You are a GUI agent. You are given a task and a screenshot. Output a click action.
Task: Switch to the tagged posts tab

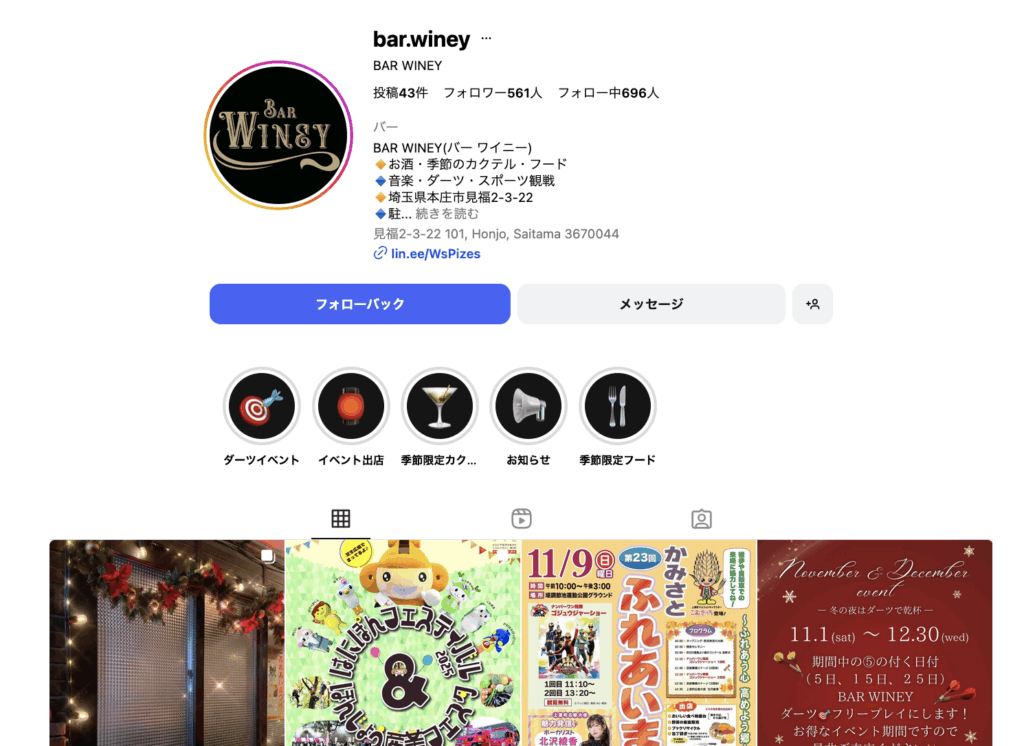[702, 519]
